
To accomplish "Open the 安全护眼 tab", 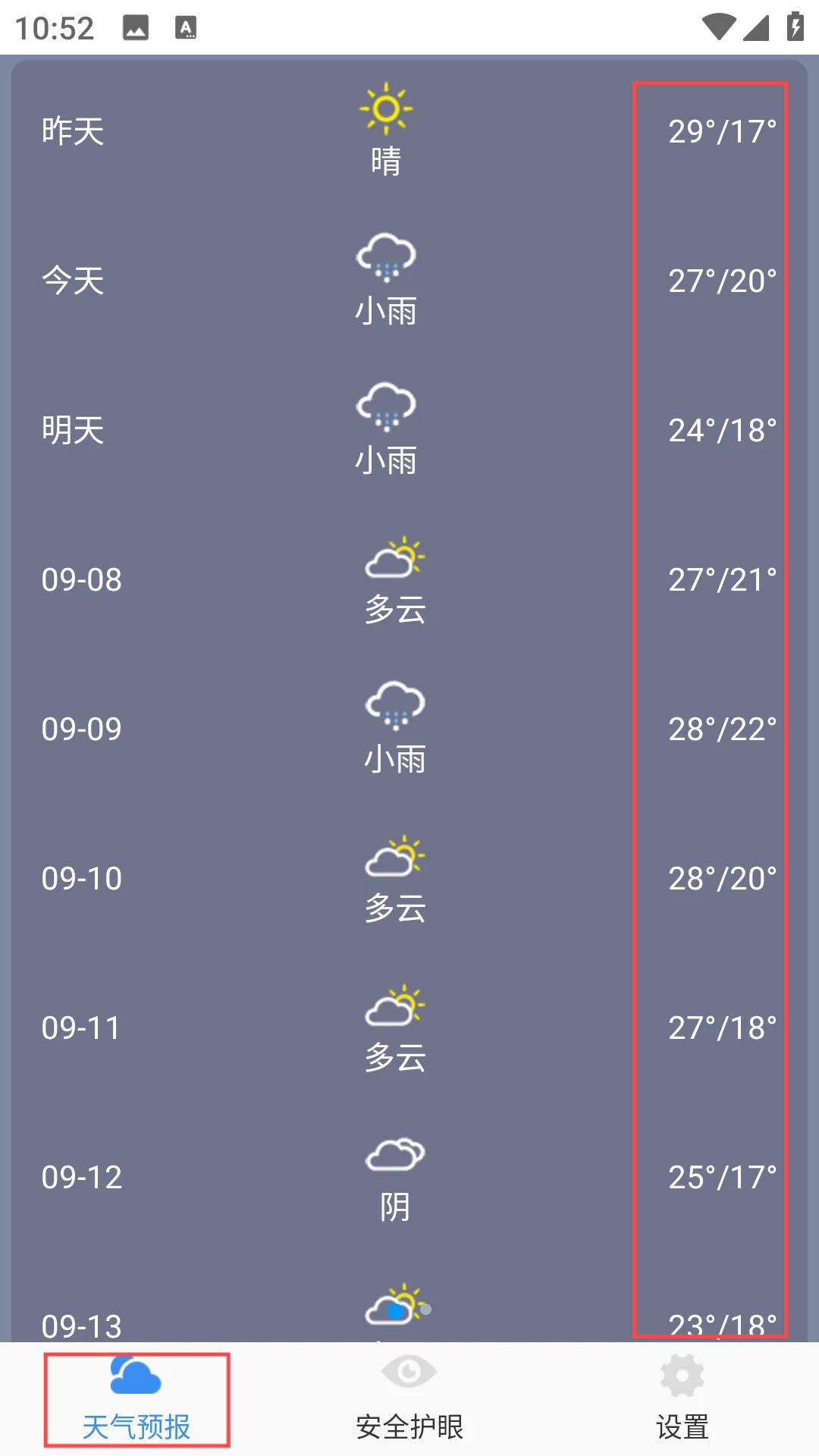I will (x=409, y=1400).
